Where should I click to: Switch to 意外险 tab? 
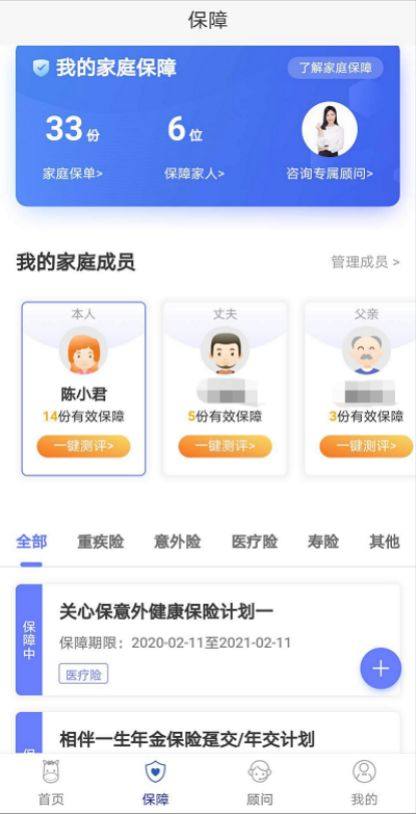[x=177, y=542]
